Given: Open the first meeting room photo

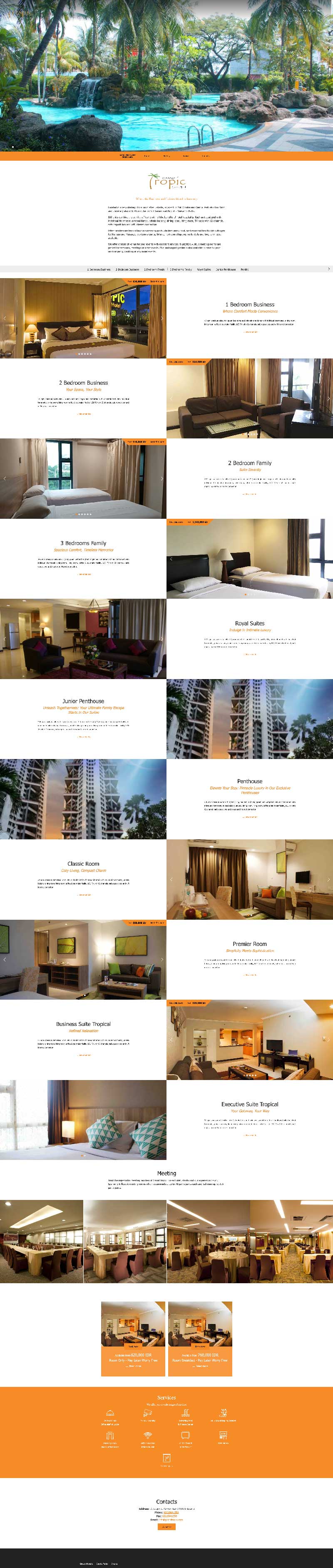Looking at the screenshot, I should point(41,1241).
